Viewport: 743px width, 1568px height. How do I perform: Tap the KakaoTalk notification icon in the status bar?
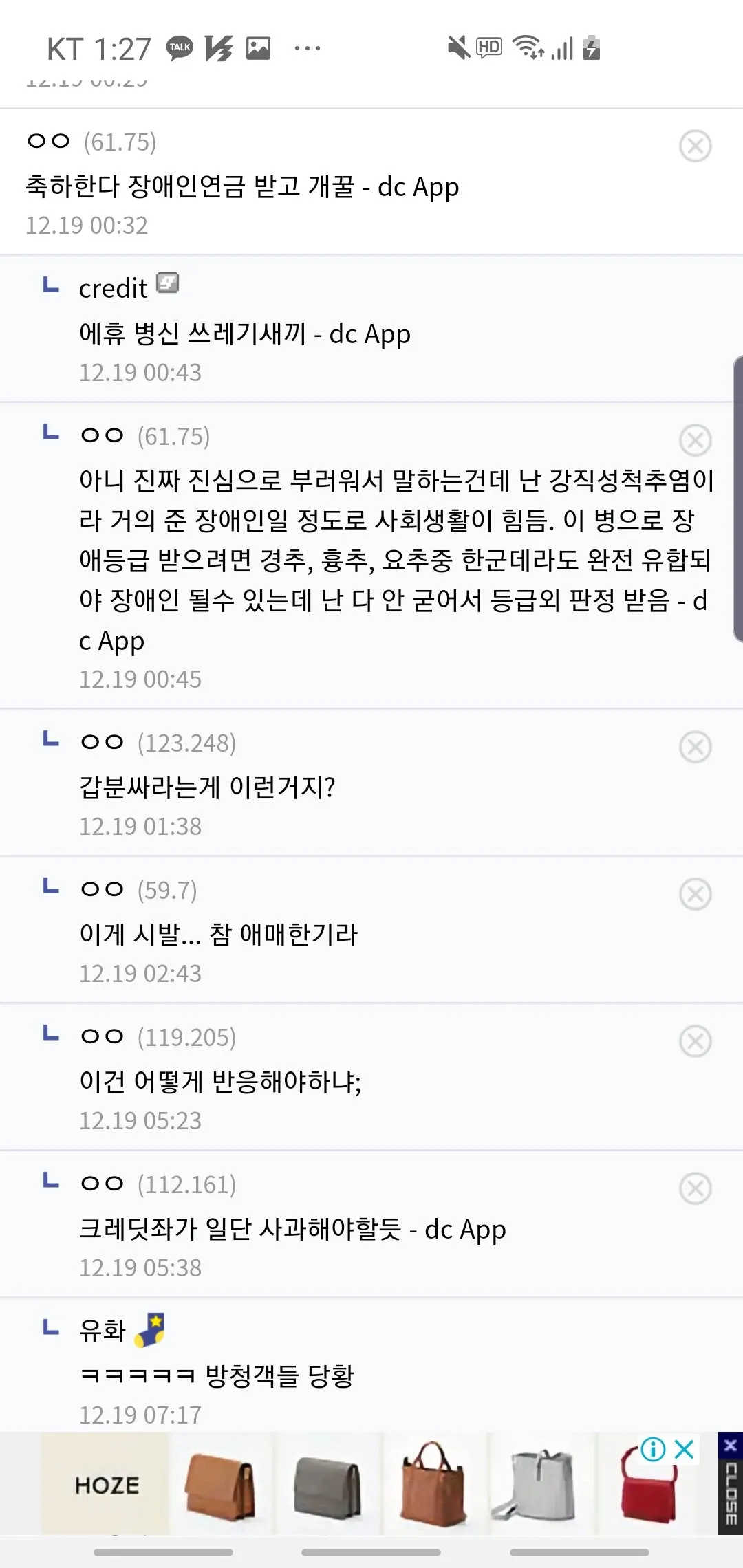(177, 47)
